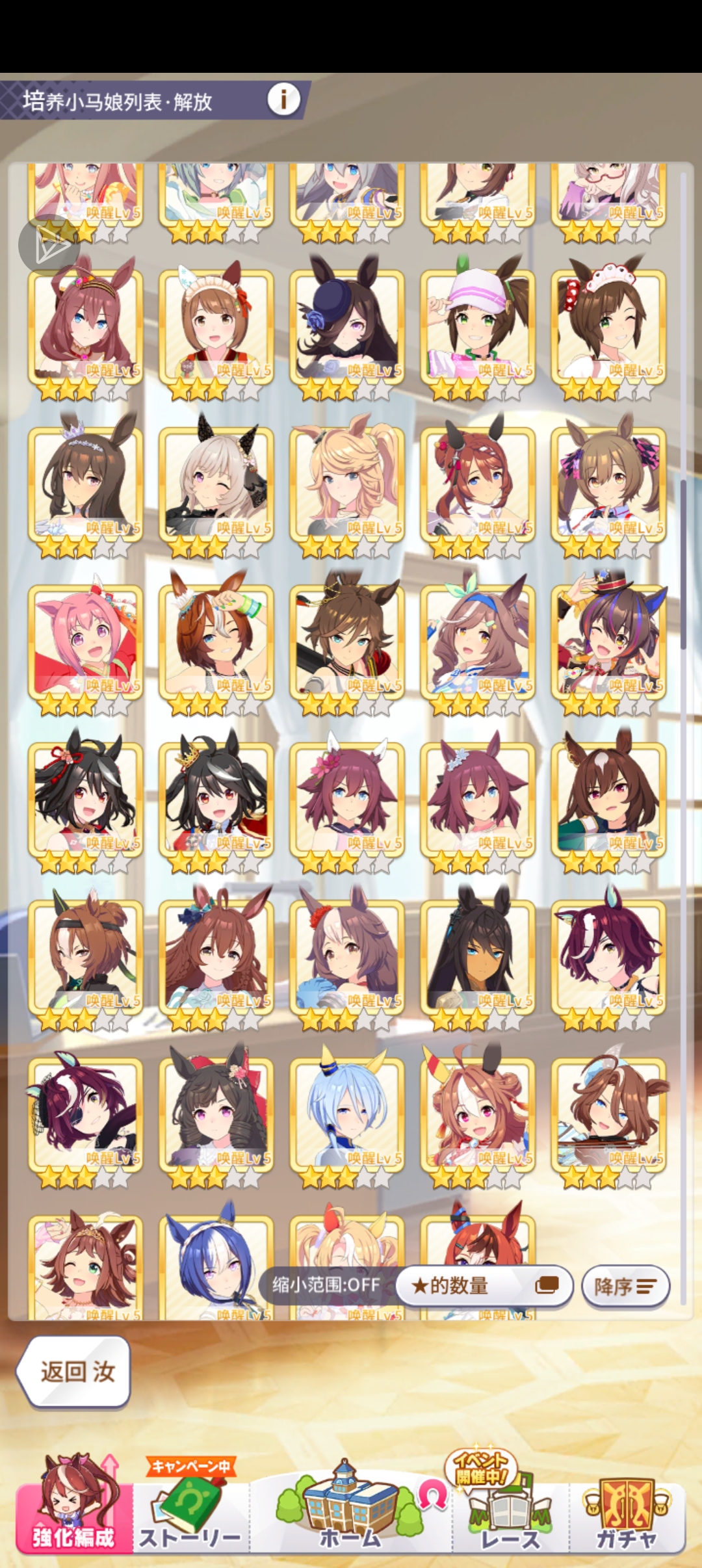The width and height of the screenshot is (702, 1568).
Task: Open the レース tab
Action: pos(510,1509)
